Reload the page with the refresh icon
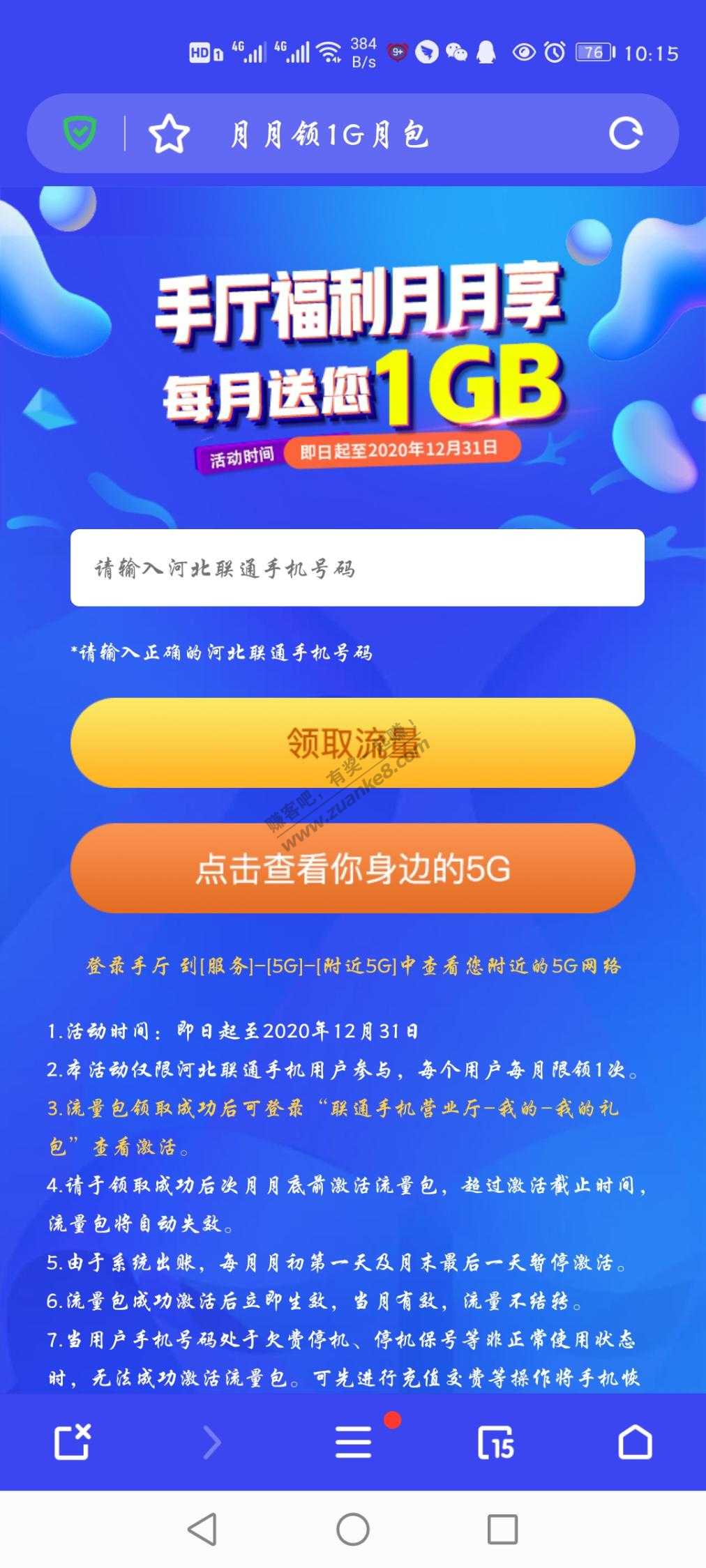This screenshot has width=706, height=1568. [625, 134]
